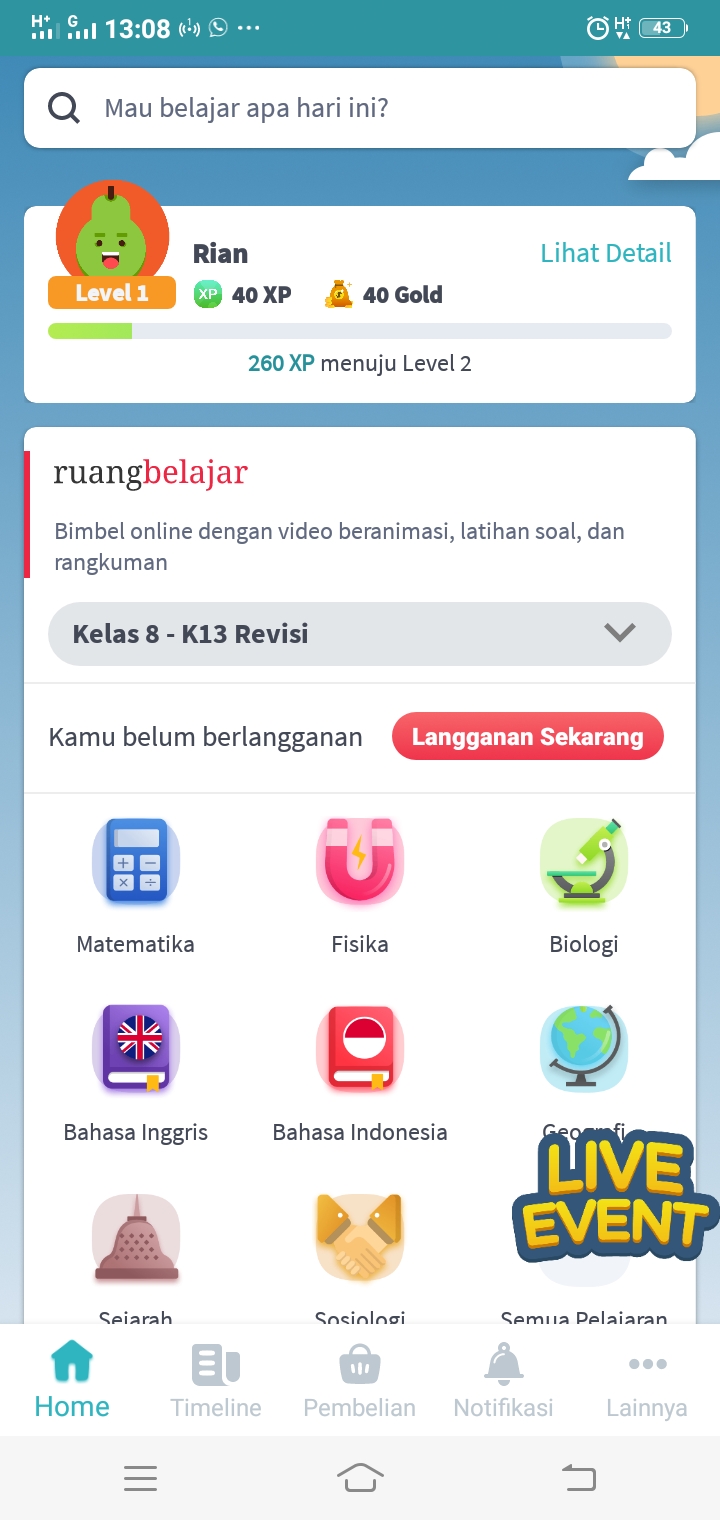Open the Sosiologi subject

(360, 1250)
